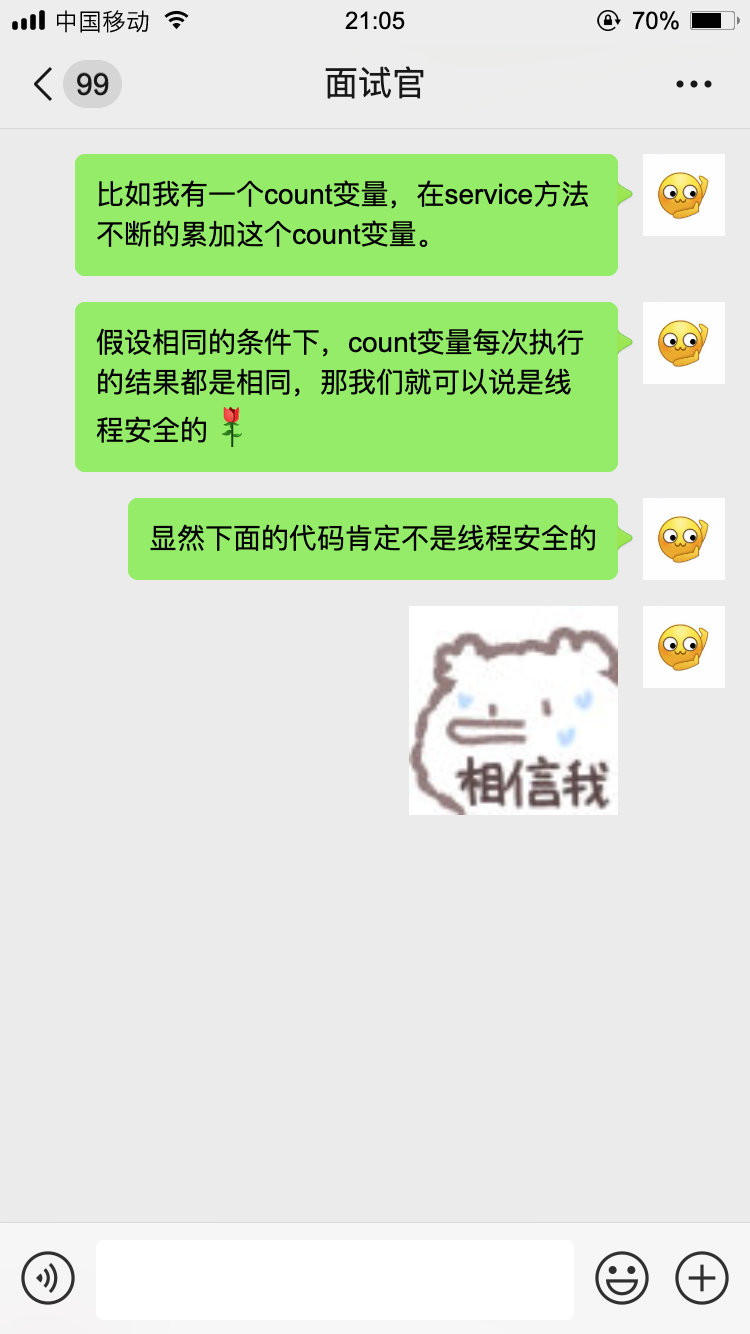Tap the message text field
The image size is (750, 1334).
pyautogui.click(x=334, y=1279)
